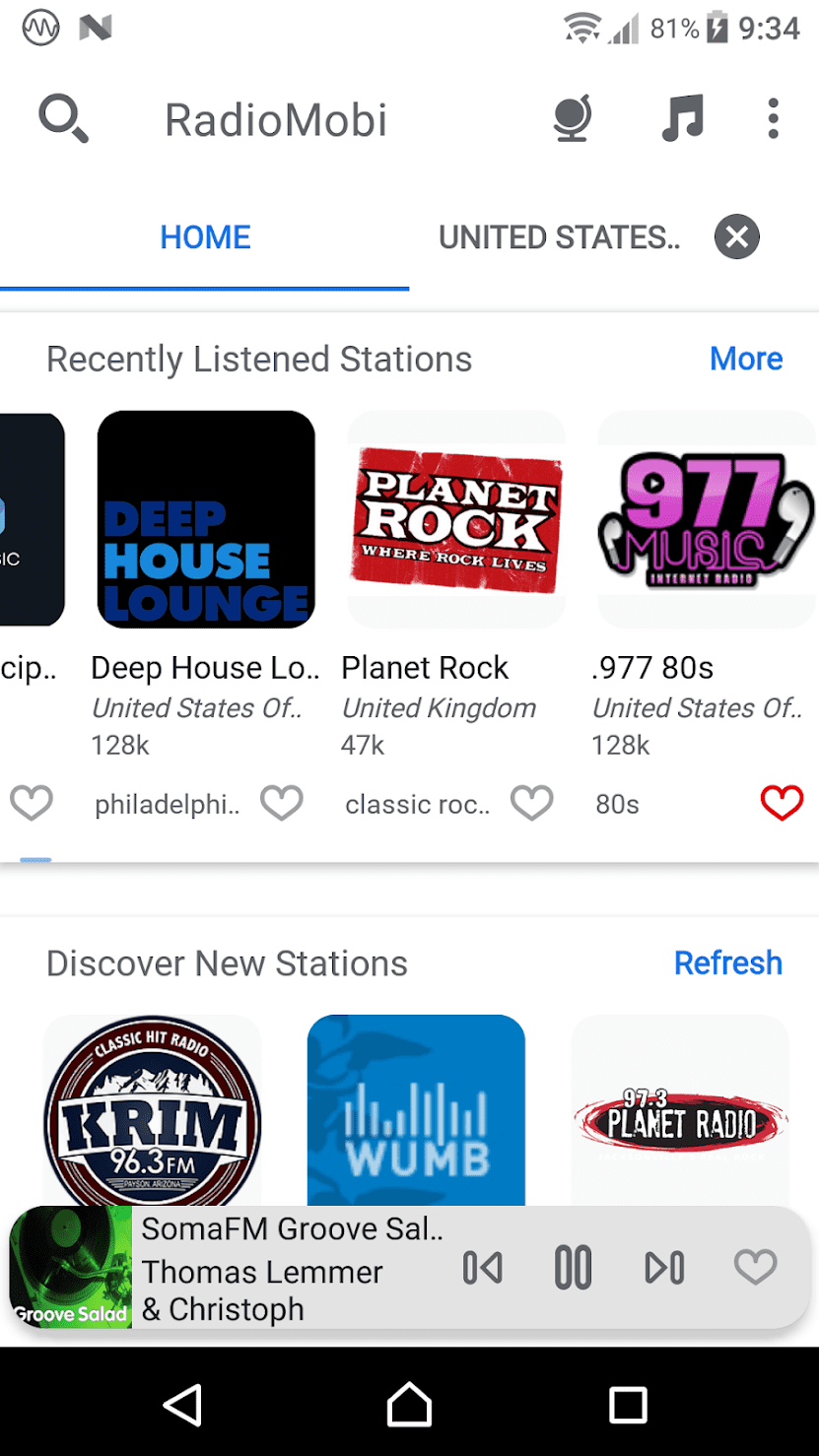Favorite the Planet Rock station
The image size is (819, 1456).
(532, 804)
